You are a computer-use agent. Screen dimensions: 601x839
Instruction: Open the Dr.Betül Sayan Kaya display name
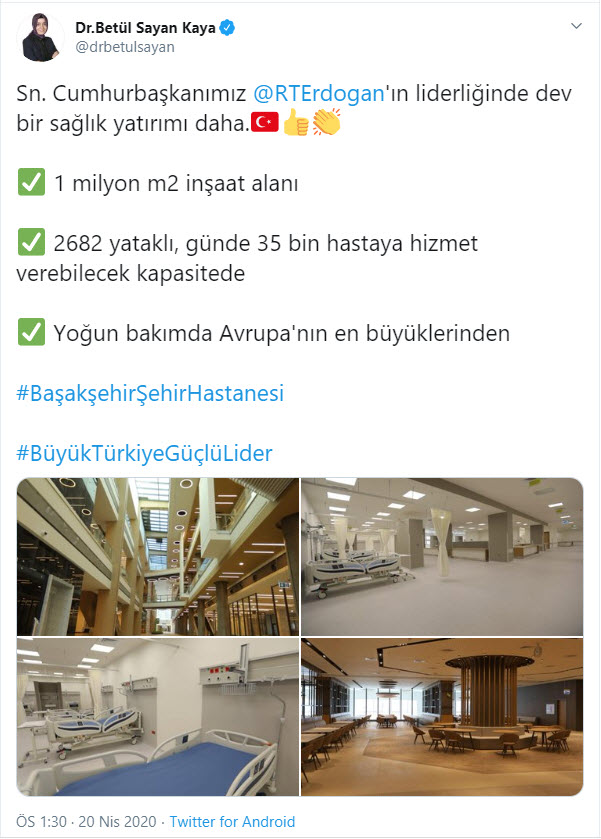144,28
